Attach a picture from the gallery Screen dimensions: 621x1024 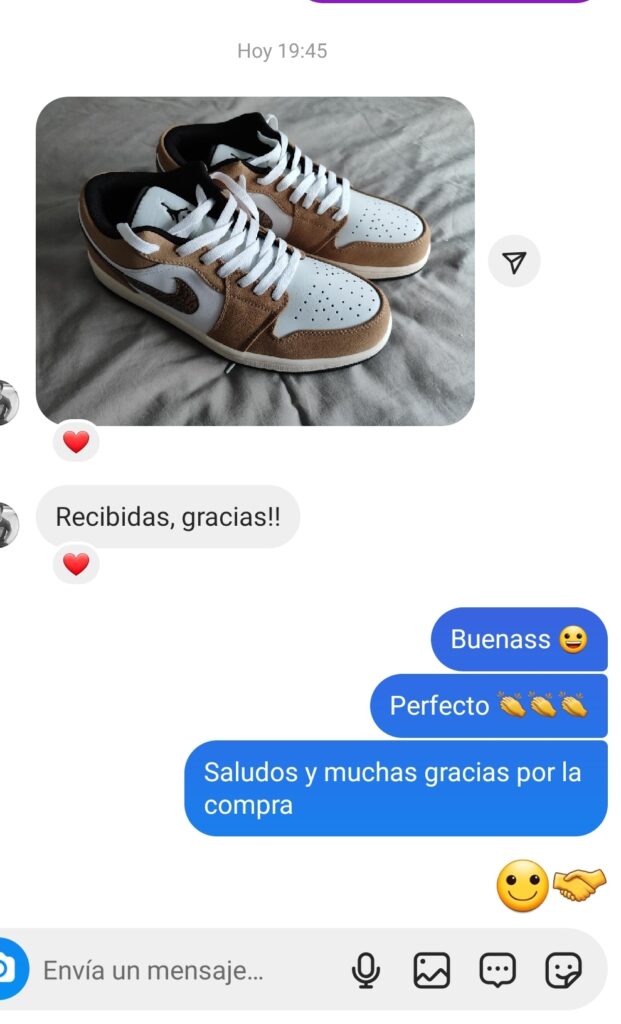coord(432,970)
